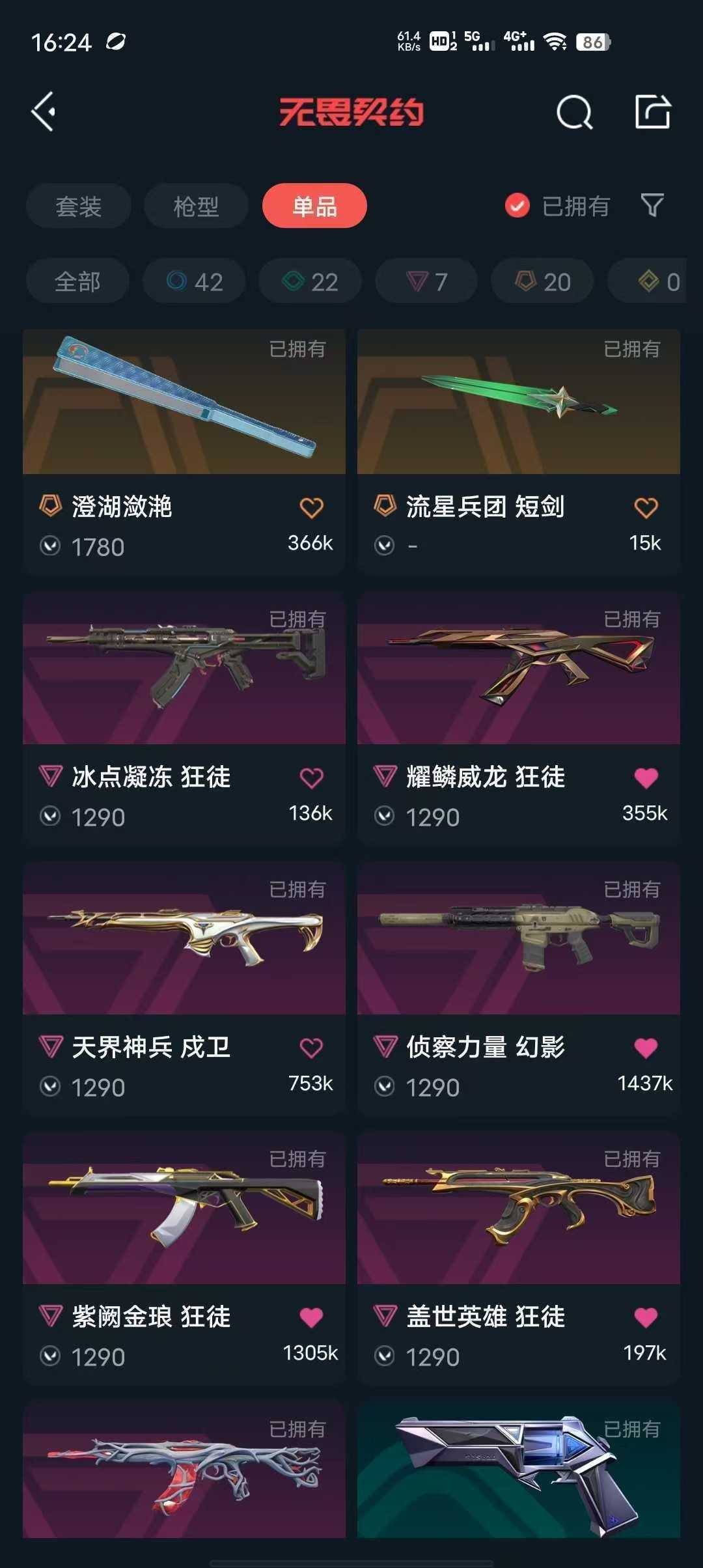
Task: Share this page via the share icon
Action: click(652, 112)
